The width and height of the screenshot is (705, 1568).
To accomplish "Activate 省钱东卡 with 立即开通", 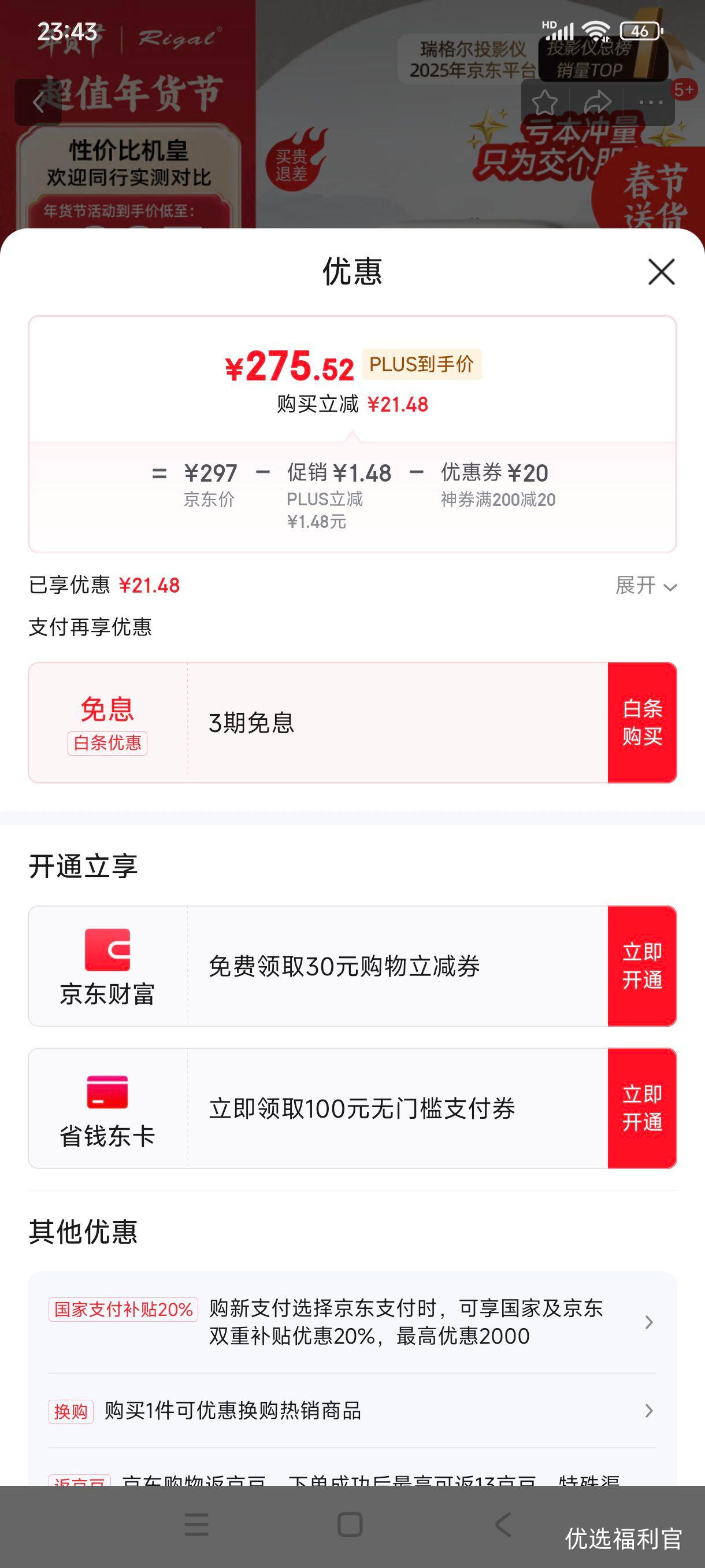I will click(x=642, y=1108).
